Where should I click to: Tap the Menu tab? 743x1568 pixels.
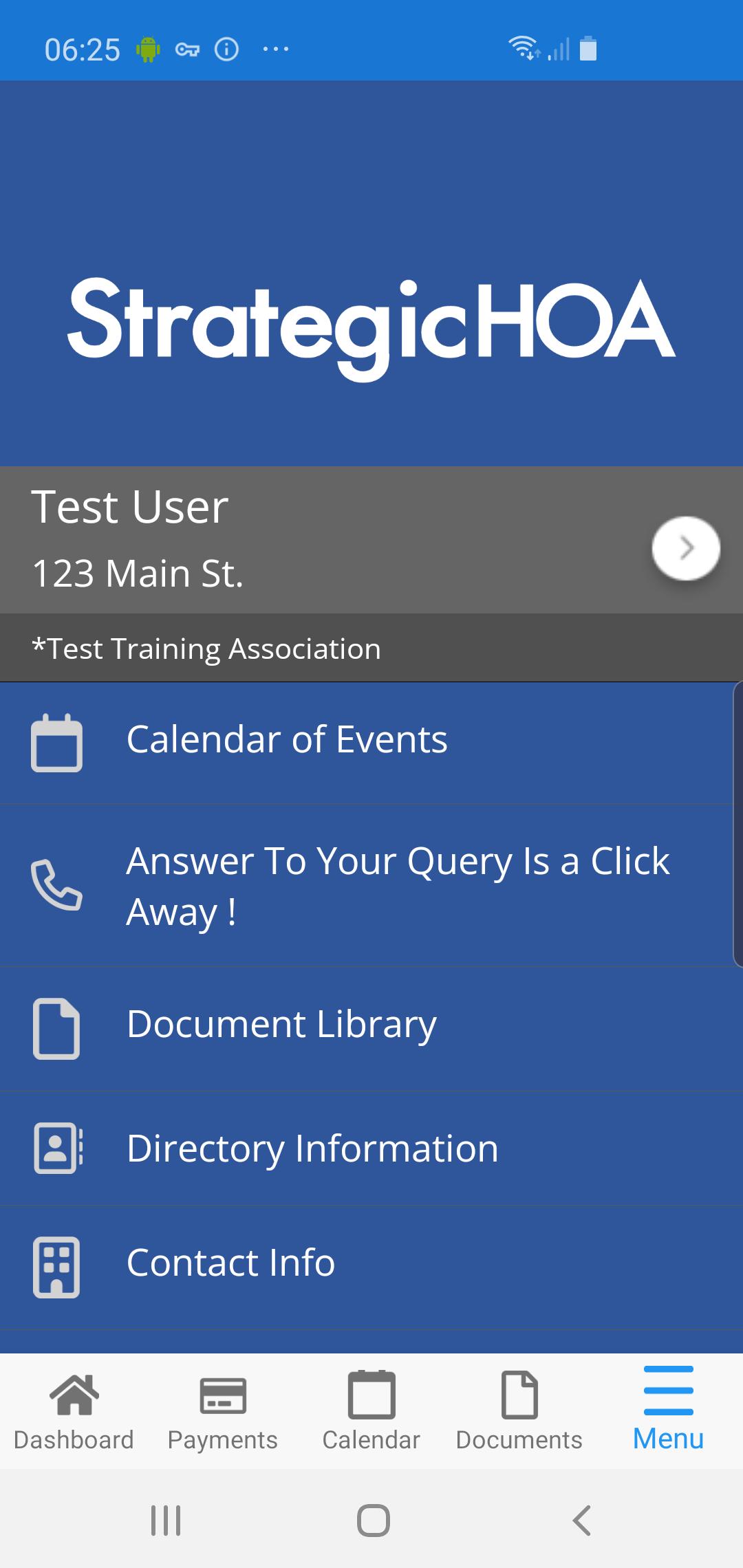tap(668, 1411)
